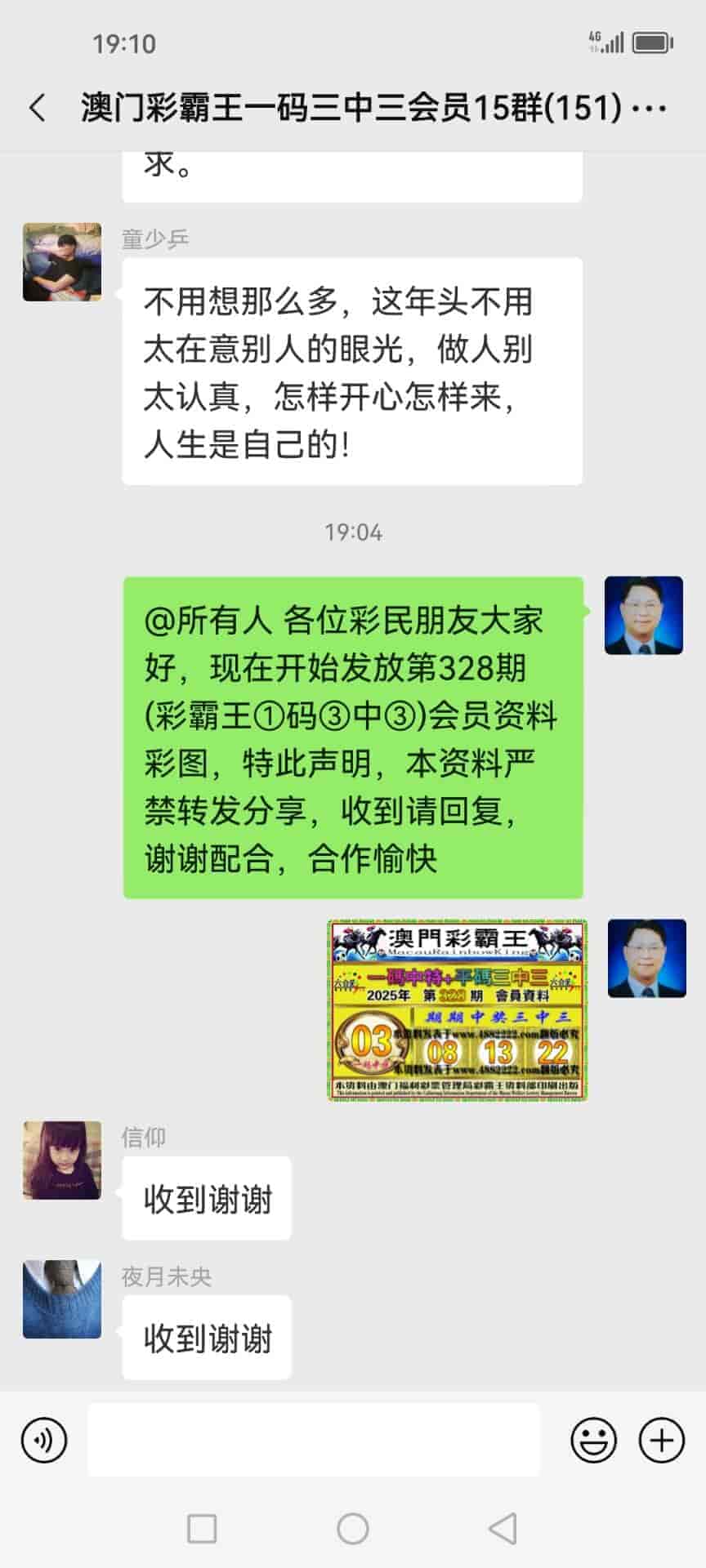The image size is (706, 1568).
Task: Open 童少兵's profile avatar
Action: click(x=62, y=262)
